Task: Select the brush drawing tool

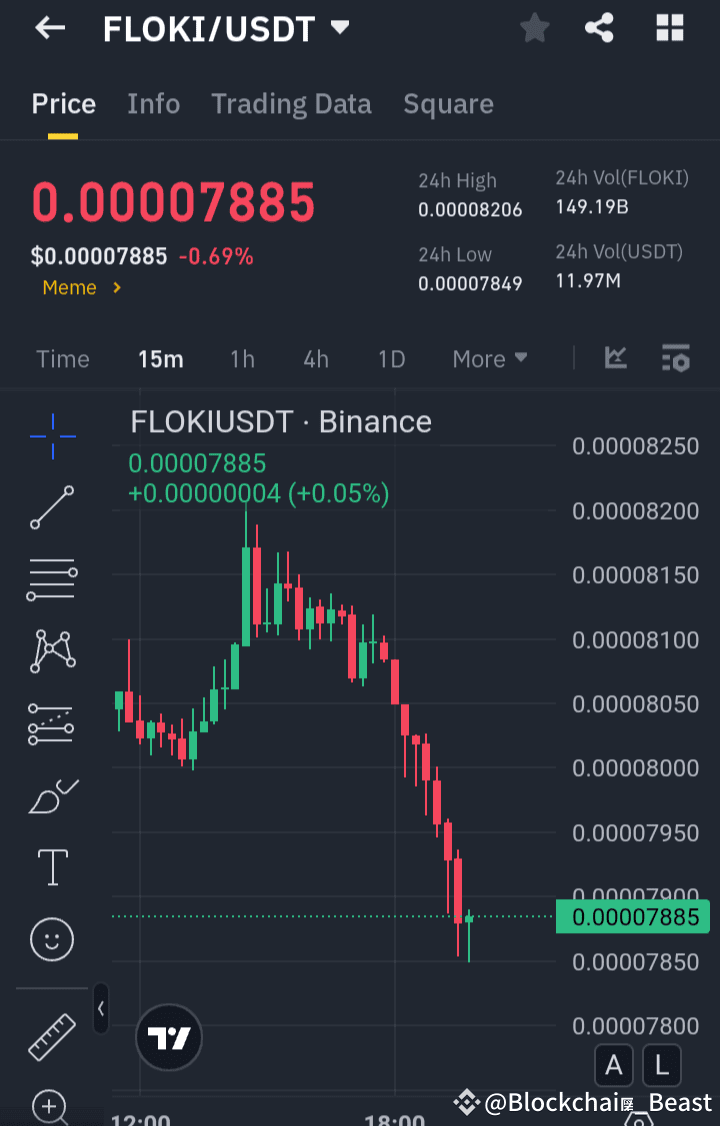Action: click(51, 795)
